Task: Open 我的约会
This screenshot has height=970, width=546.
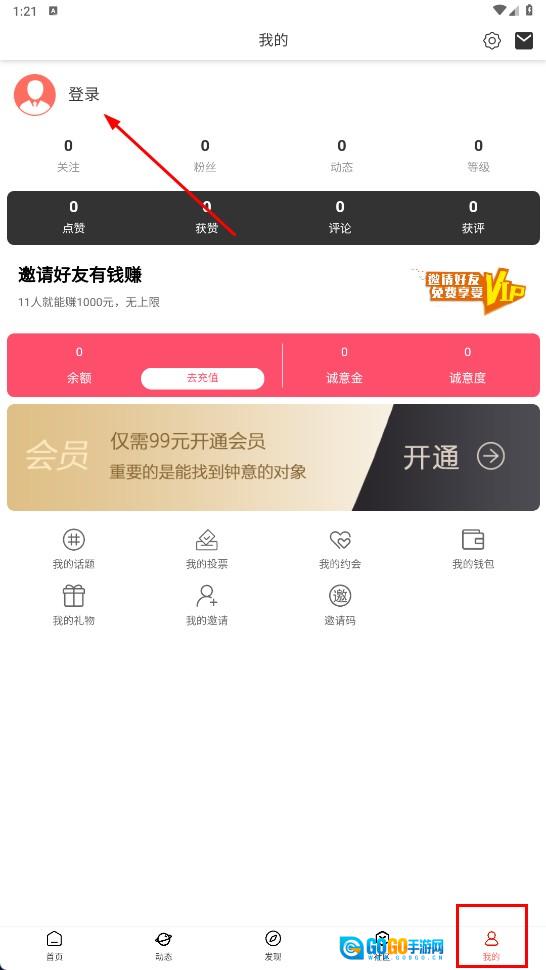Action: coord(340,549)
